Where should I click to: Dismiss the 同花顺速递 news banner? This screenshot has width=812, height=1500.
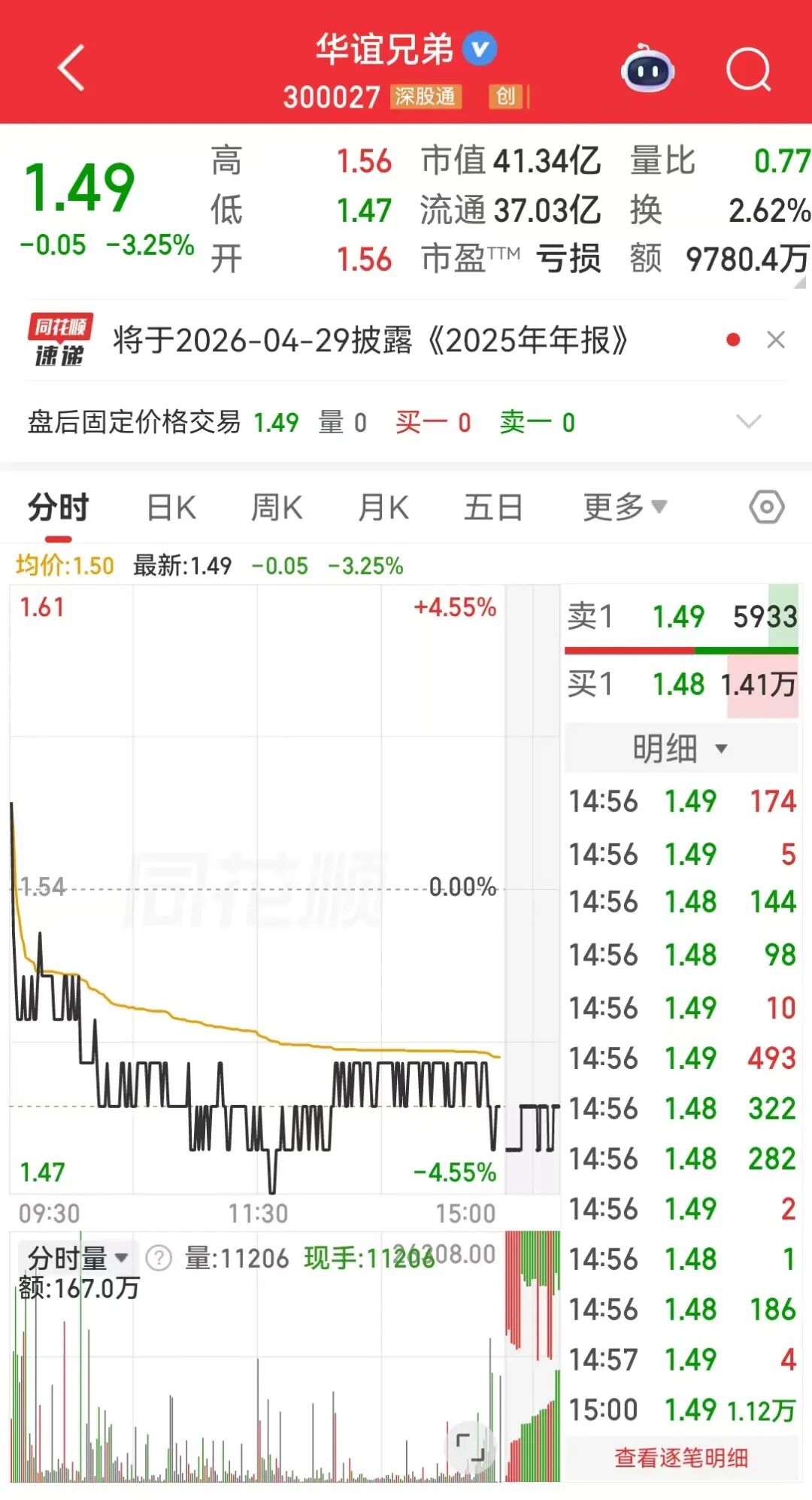776,340
